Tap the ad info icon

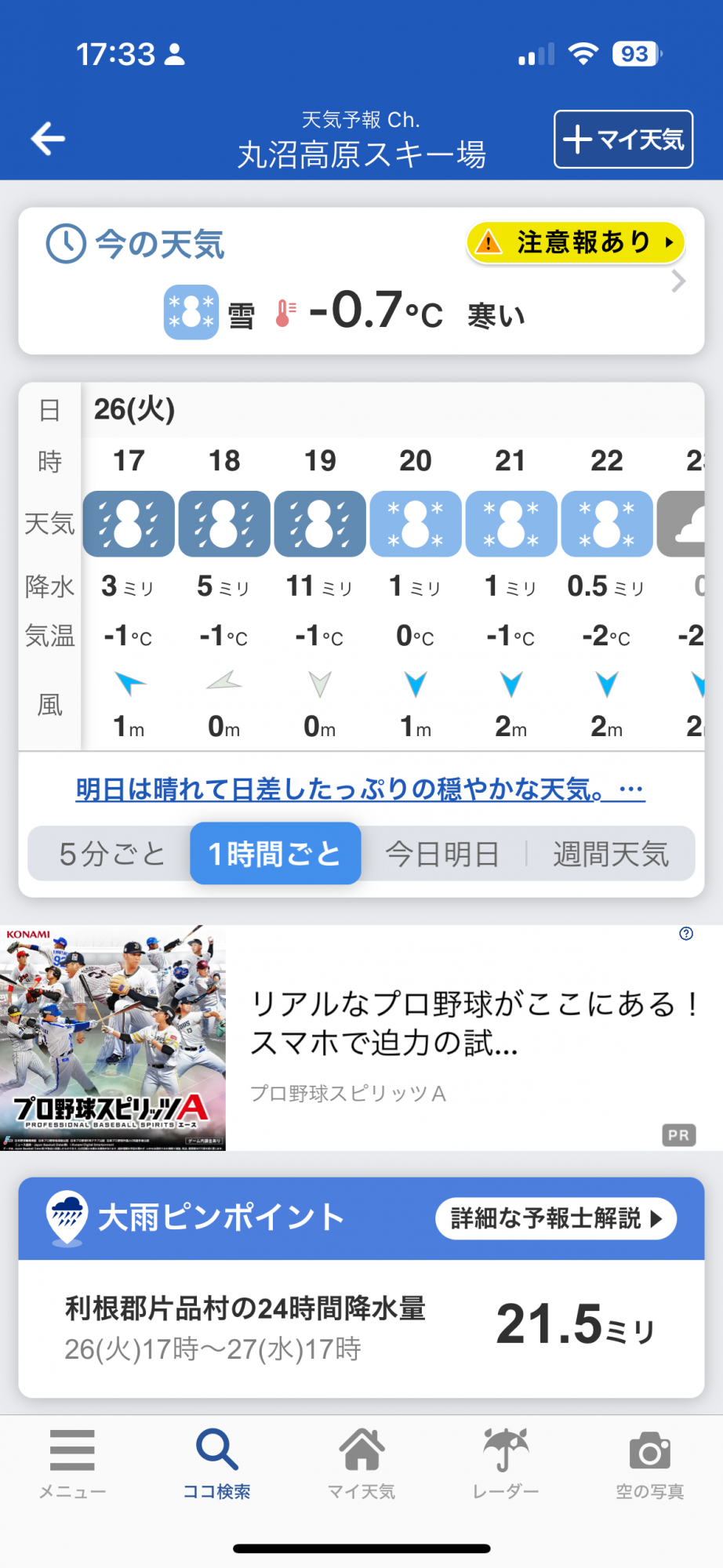click(x=686, y=933)
